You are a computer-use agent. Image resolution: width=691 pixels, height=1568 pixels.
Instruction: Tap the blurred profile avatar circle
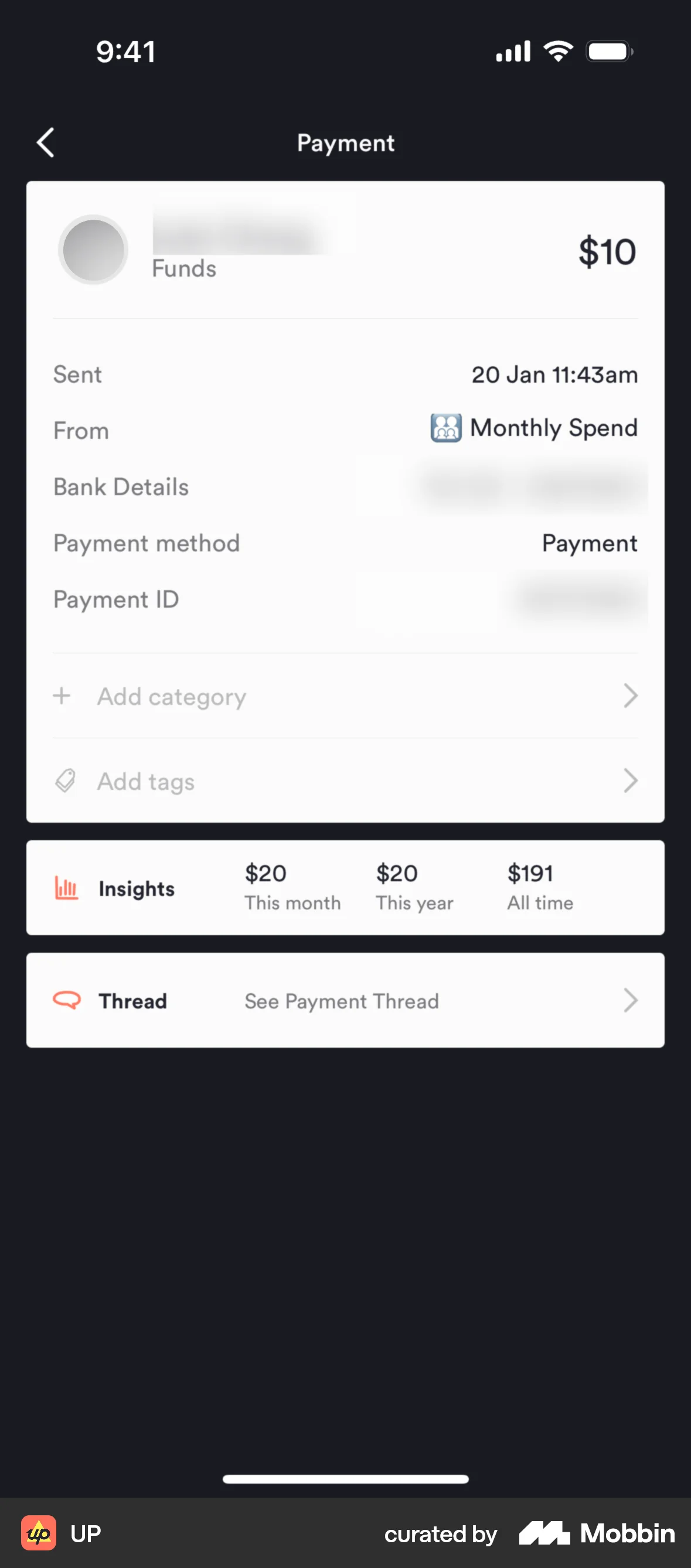93,250
